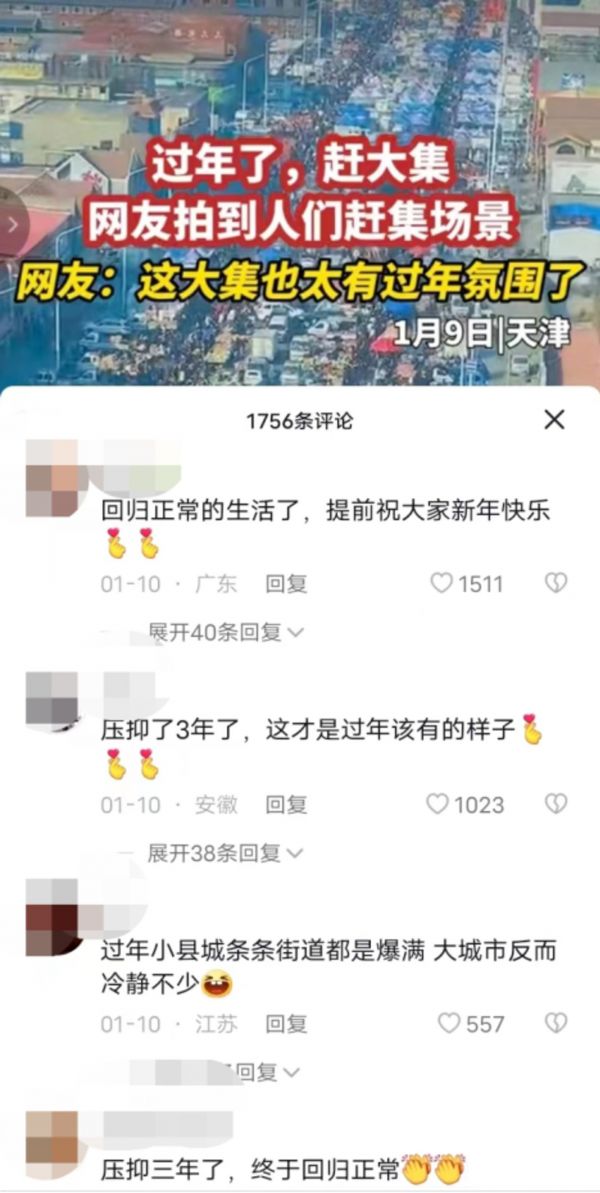Dislike the 江苏 user's comment
600x1193 pixels.
coord(556,1023)
